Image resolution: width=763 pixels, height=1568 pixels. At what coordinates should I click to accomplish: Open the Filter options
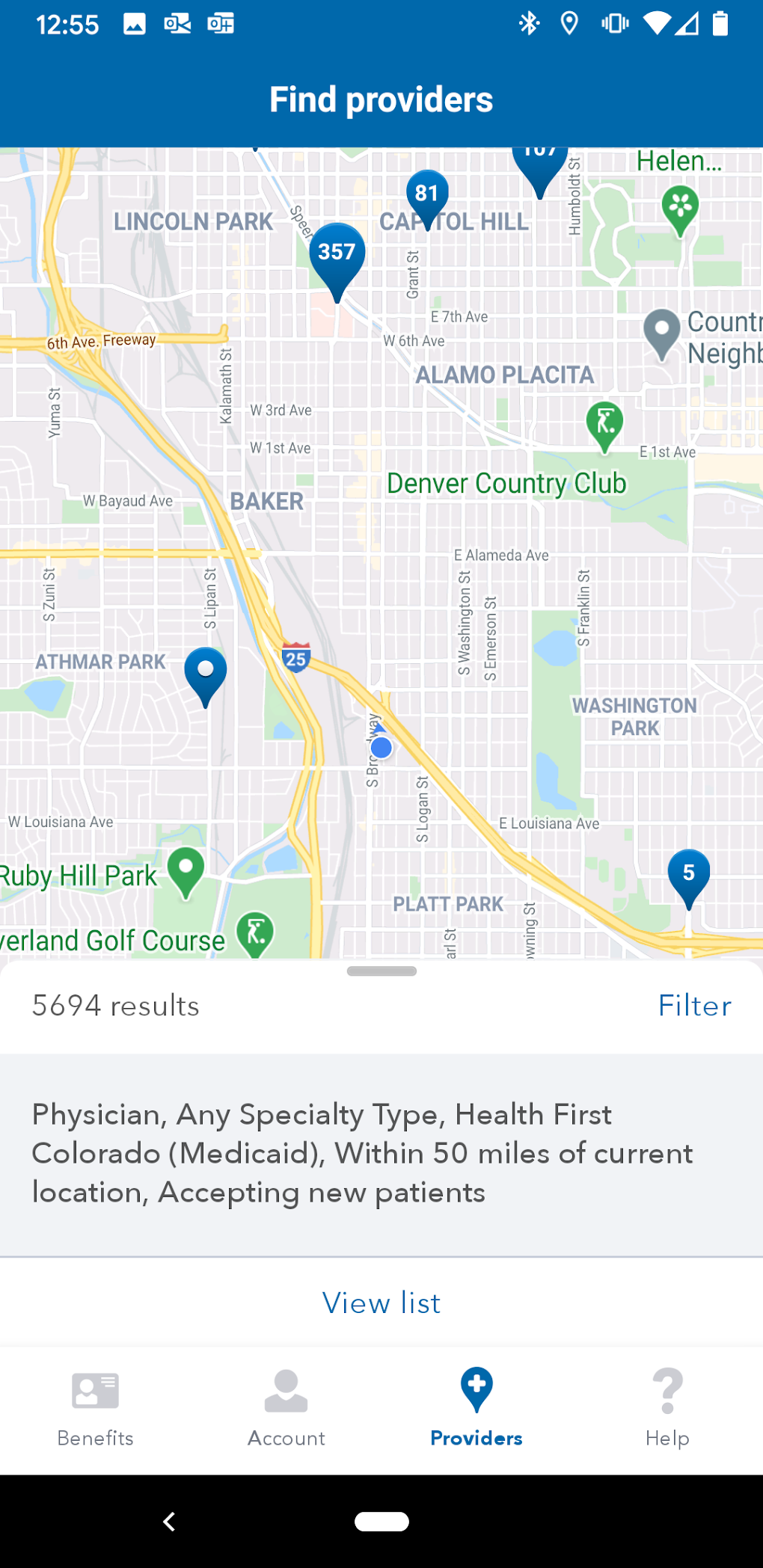click(694, 1006)
